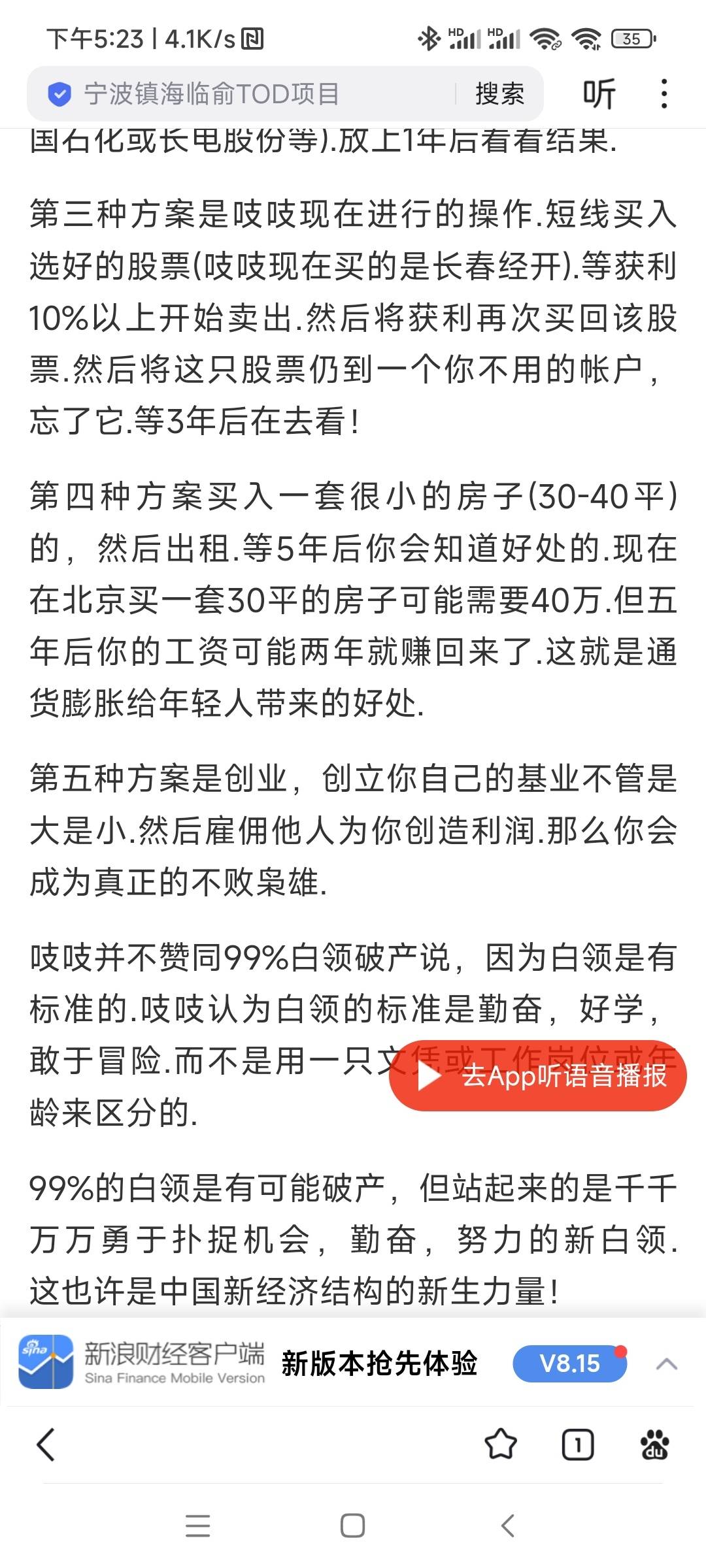This screenshot has width=706, height=1568.
Task: Collapse the Sina Finance banner with the chevron
Action: pyautogui.click(x=666, y=1364)
